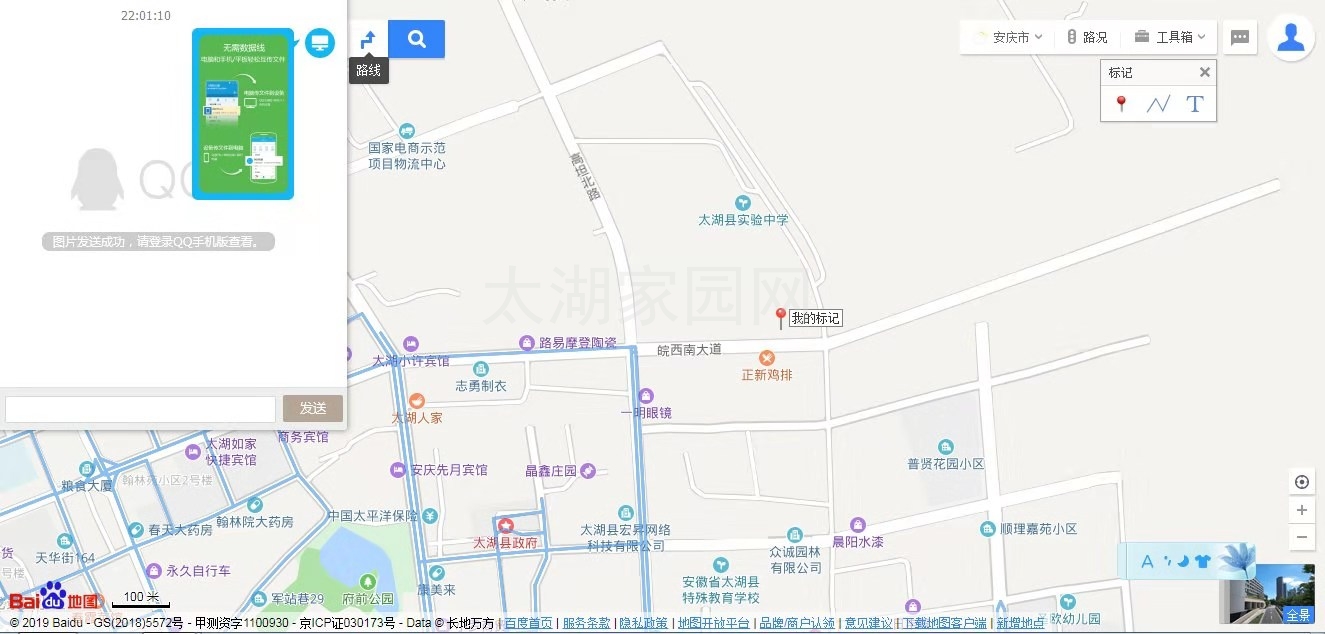This screenshot has width=1325, height=634.
Task: Locate my current position on map
Action: (1302, 482)
